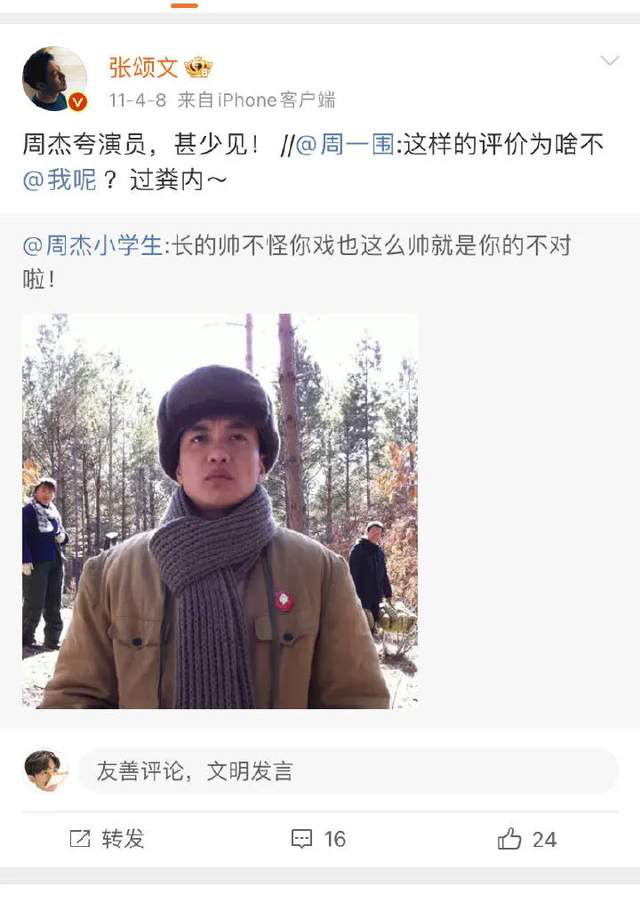Expand the post options chevron
Viewport: 640px width, 902px height.
(609, 62)
